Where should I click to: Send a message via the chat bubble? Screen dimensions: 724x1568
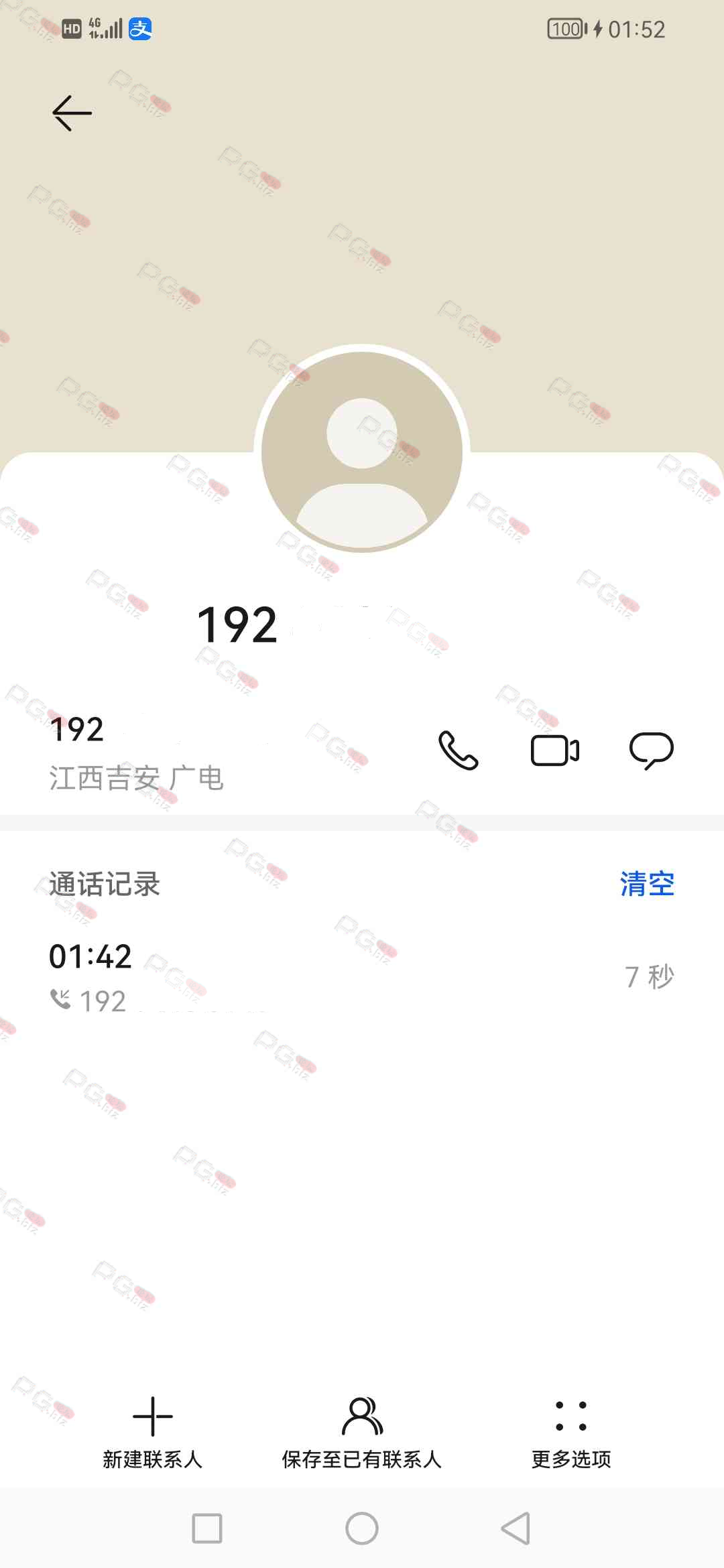(x=651, y=750)
